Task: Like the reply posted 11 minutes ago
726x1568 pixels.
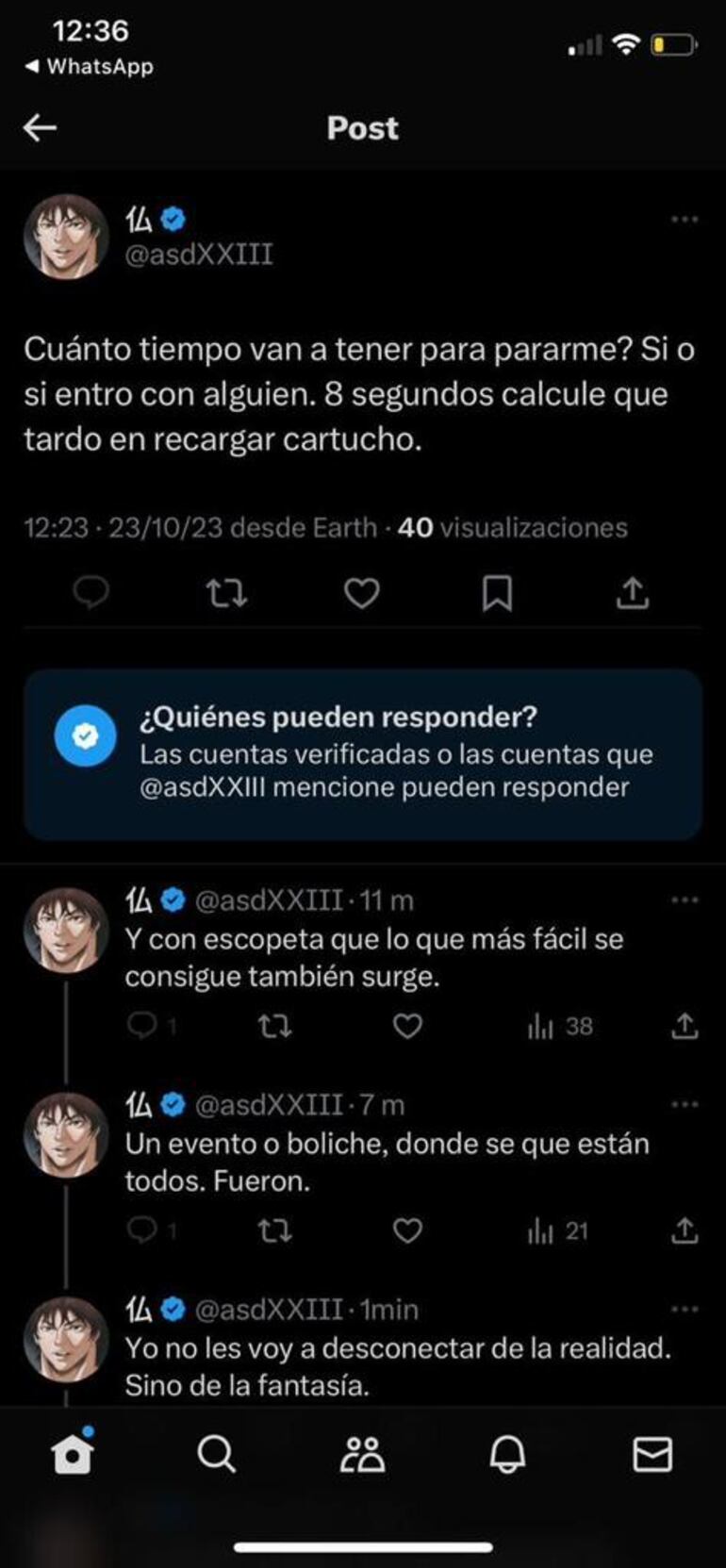Action: pyautogui.click(x=408, y=1027)
